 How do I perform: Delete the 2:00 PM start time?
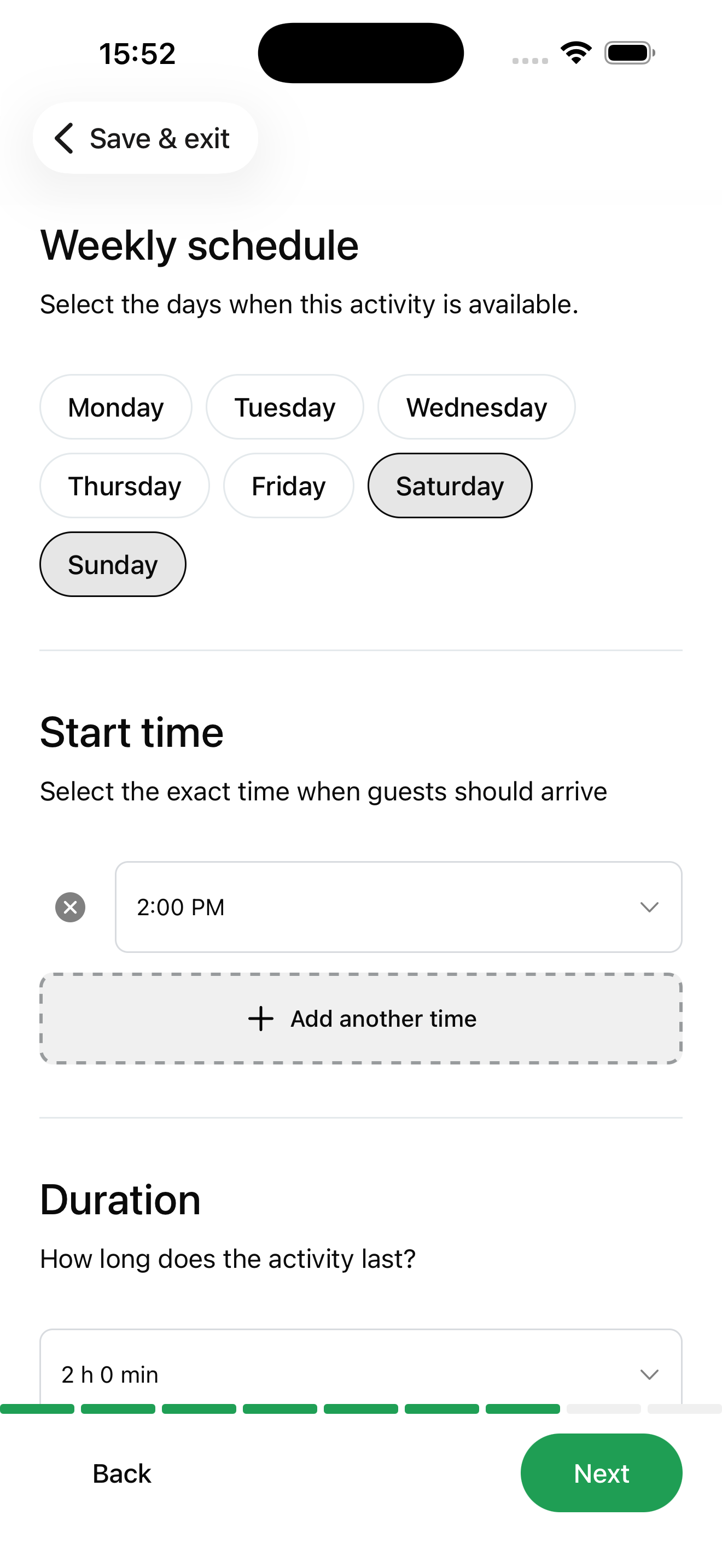click(71, 907)
